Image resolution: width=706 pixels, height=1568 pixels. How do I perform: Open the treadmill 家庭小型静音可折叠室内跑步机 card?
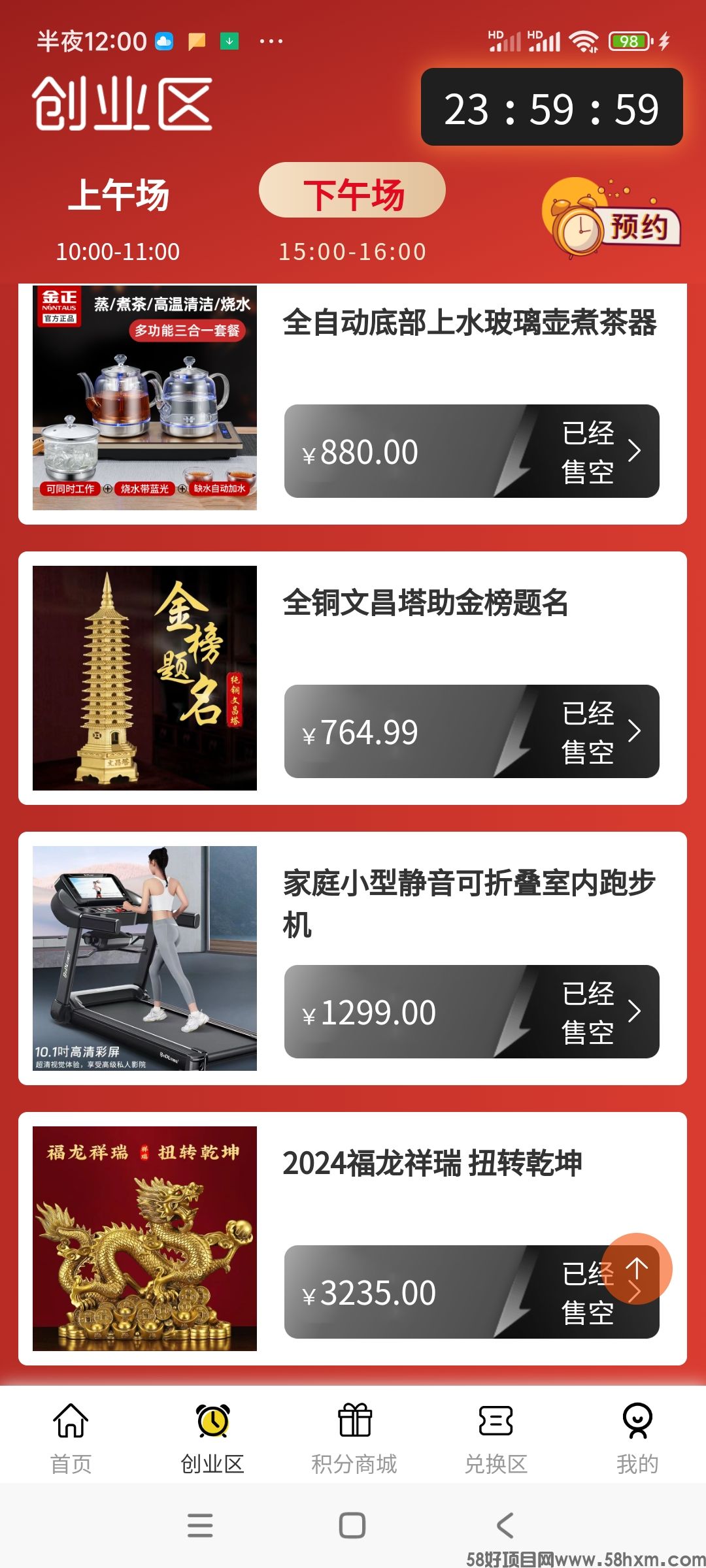pyautogui.click(x=469, y=902)
